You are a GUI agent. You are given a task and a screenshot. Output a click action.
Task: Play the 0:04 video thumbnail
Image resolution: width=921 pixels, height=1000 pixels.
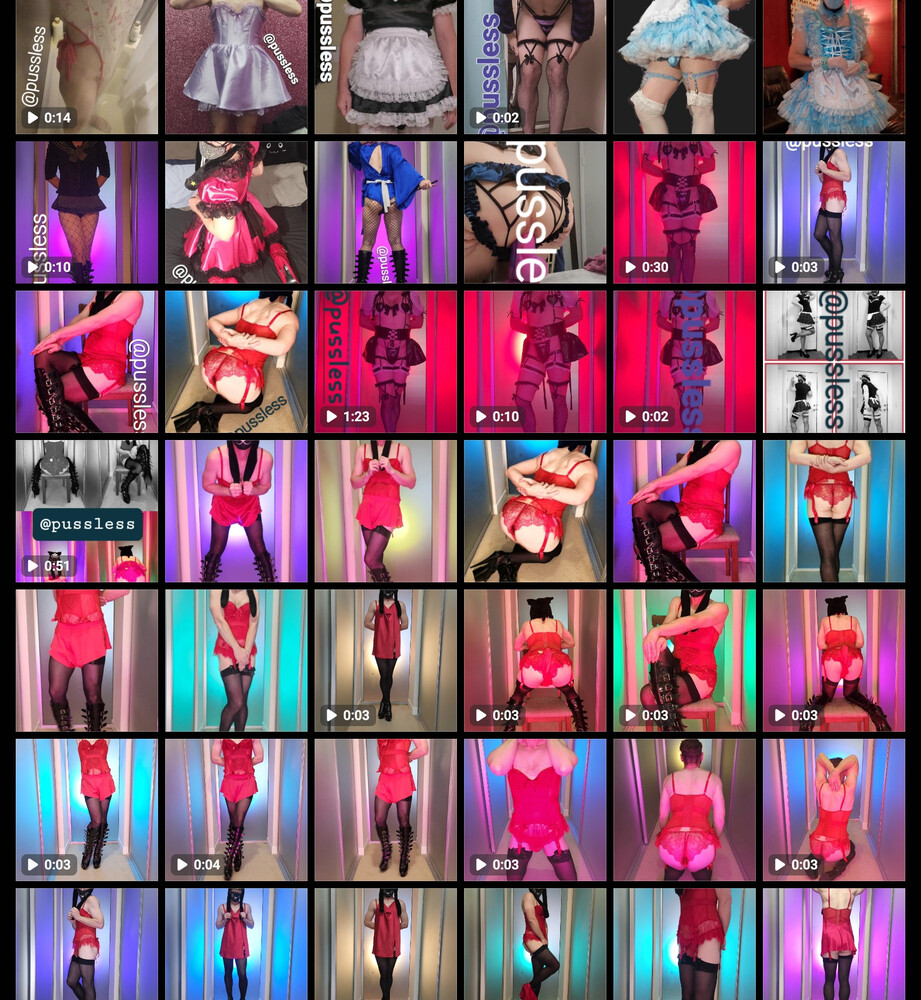(236, 810)
